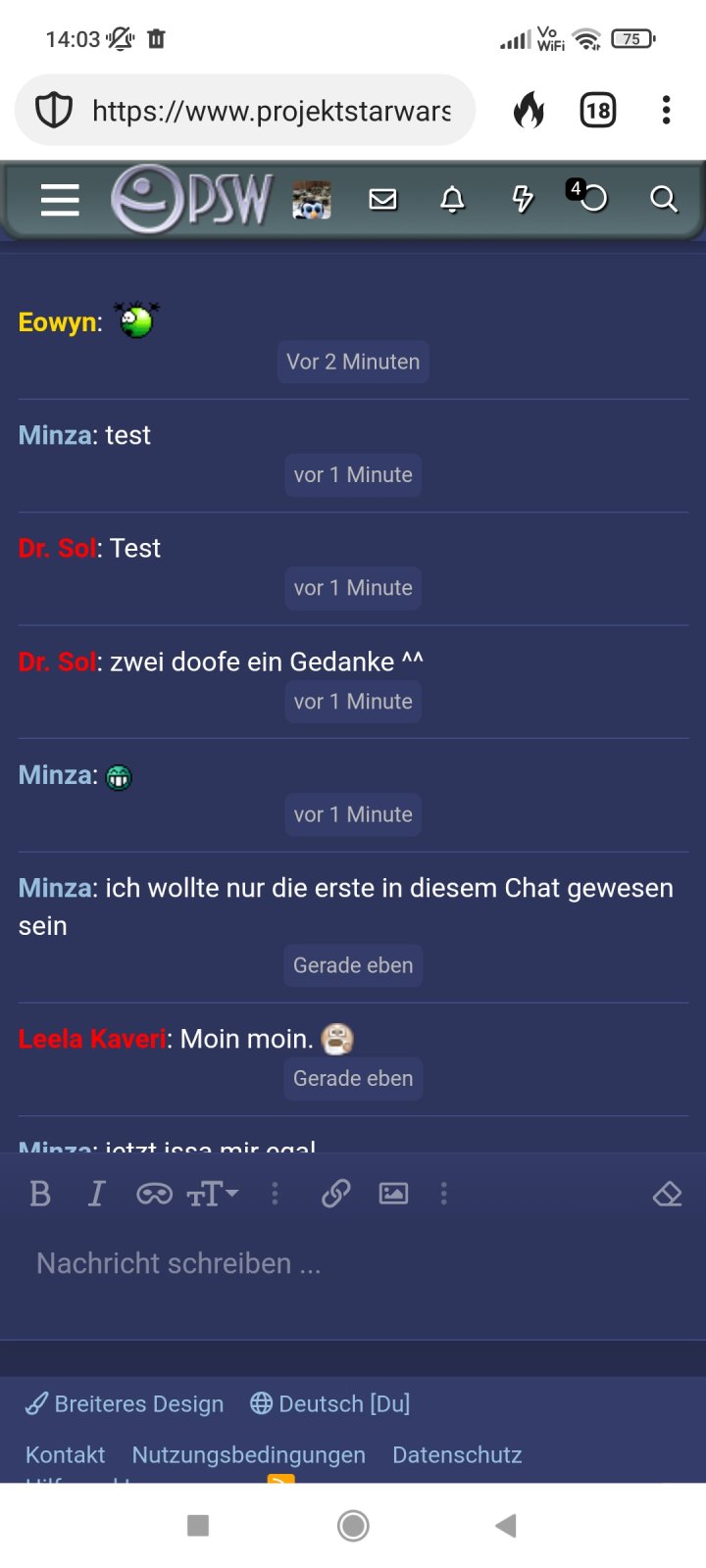Switch to Breiteres Design
Screen dimensions: 706x1568
(126, 1403)
